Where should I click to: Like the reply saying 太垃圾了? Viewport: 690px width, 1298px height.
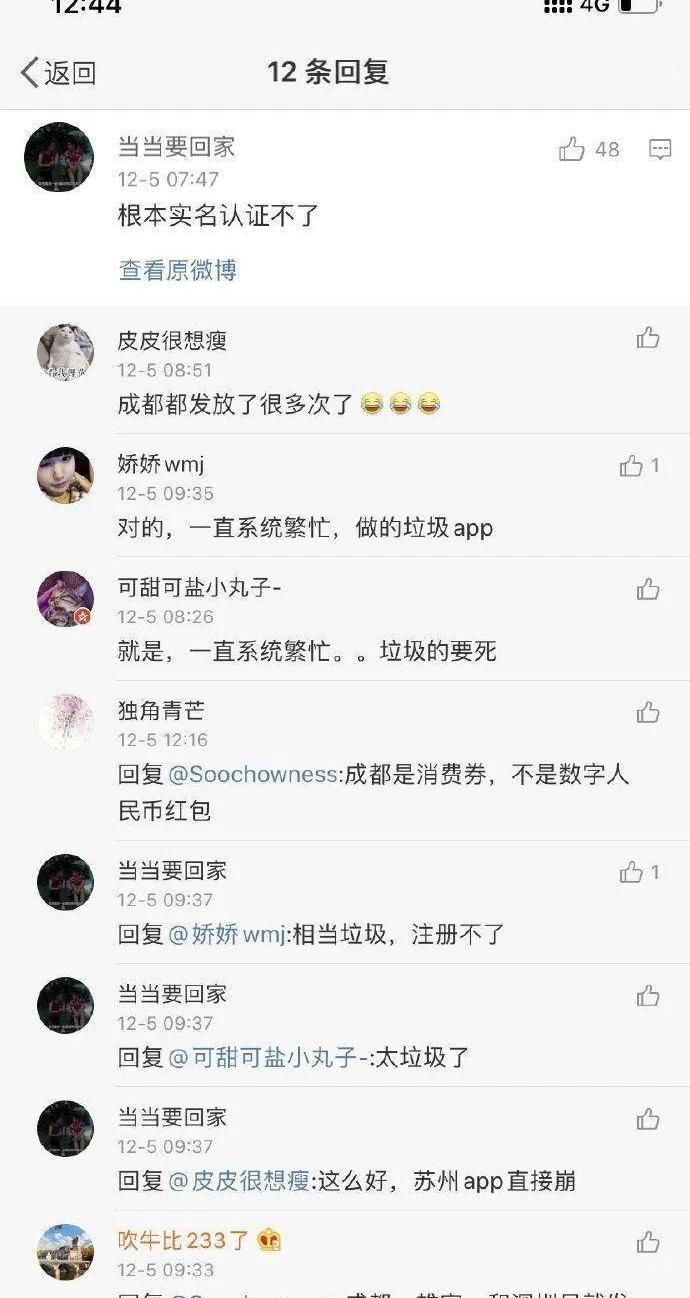point(648,995)
